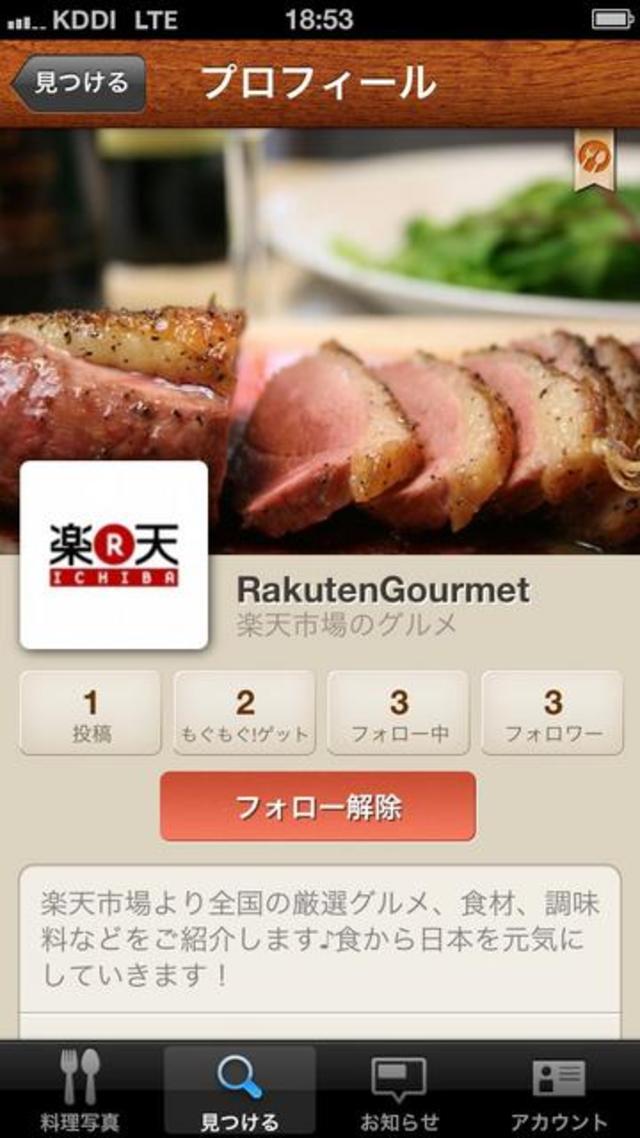The image size is (640, 1138).
Task: Open the お知らせ tab
Action: tap(399, 1090)
